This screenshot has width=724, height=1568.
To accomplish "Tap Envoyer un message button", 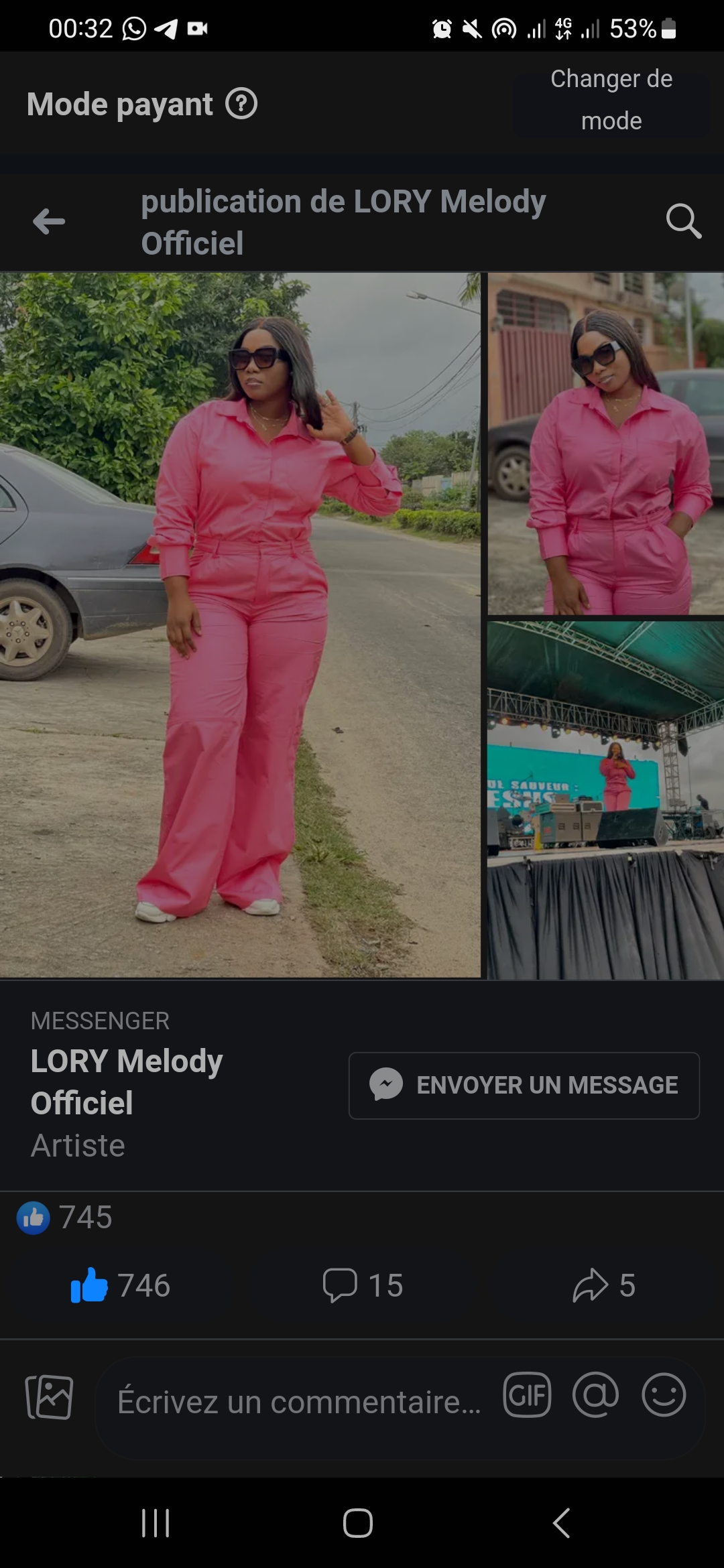I will pos(524,1086).
